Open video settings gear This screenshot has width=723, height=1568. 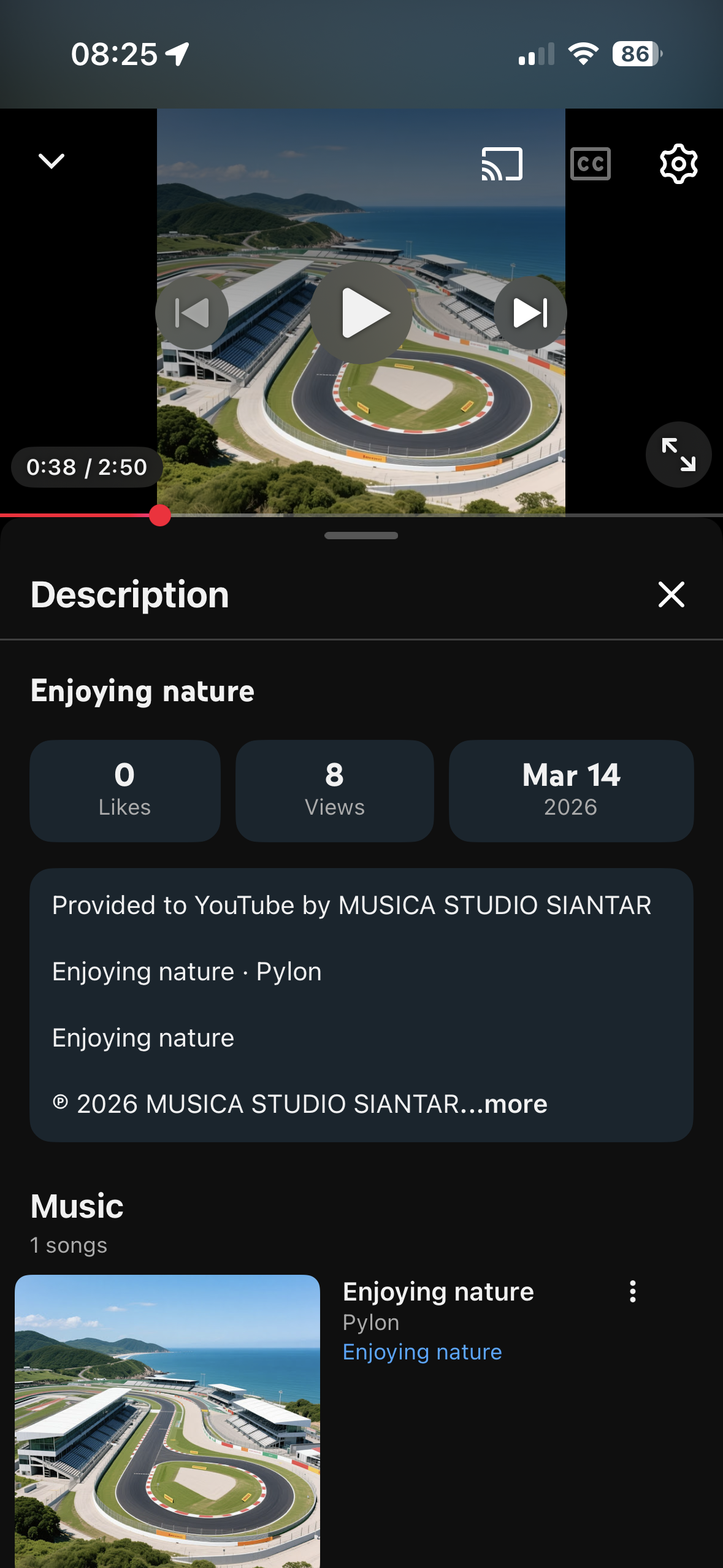tap(678, 164)
